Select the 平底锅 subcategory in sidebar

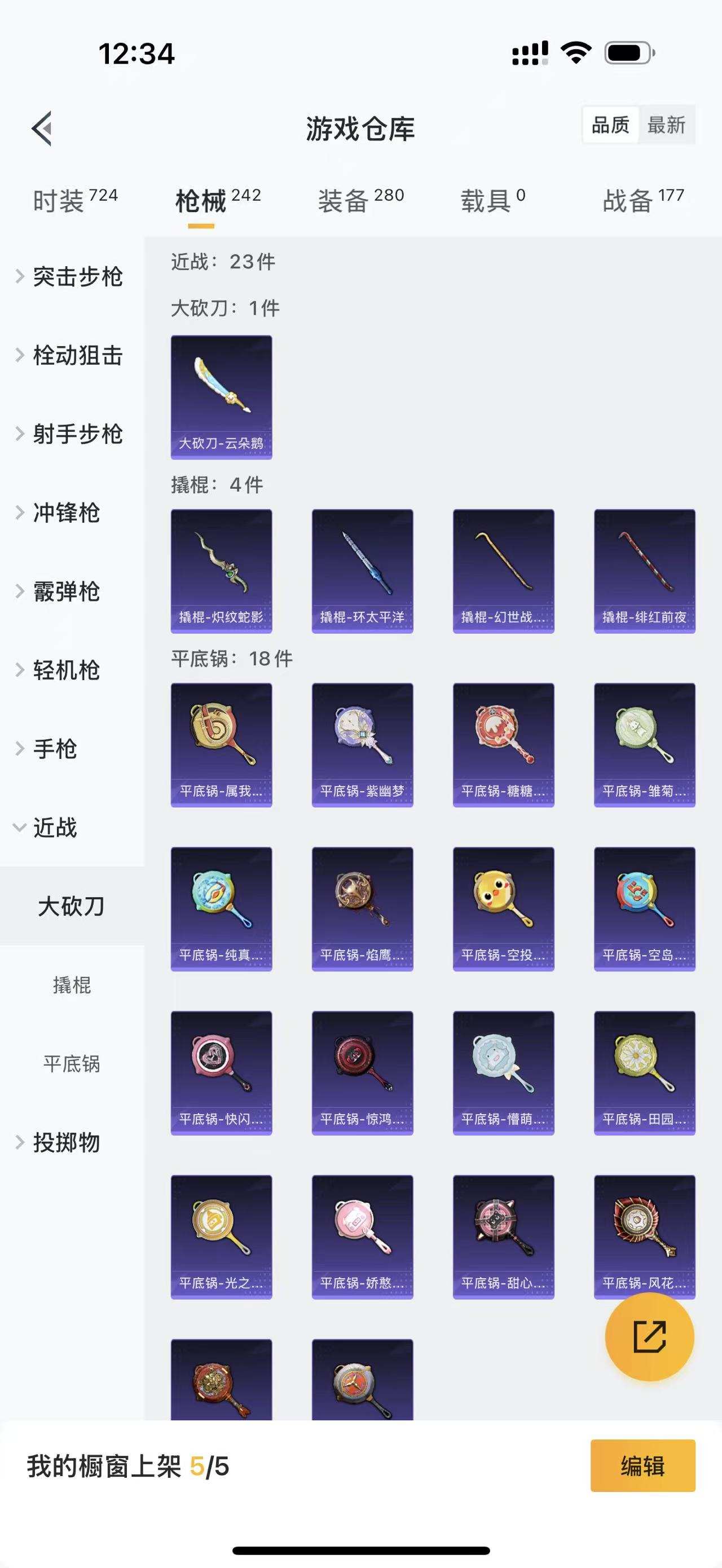72,1064
